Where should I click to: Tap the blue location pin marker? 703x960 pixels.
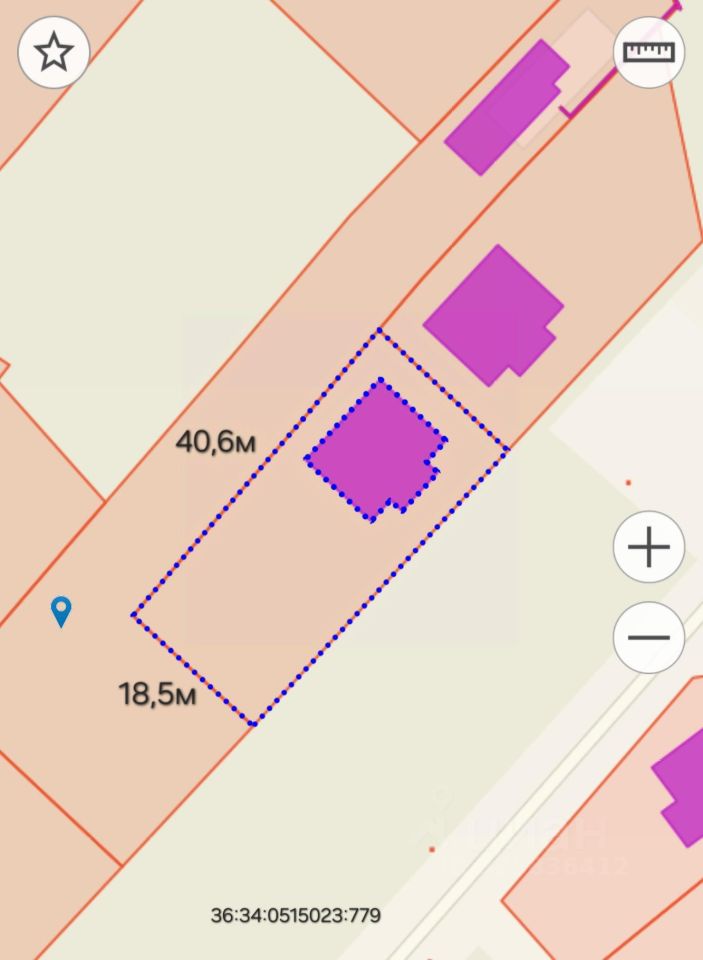(62, 610)
